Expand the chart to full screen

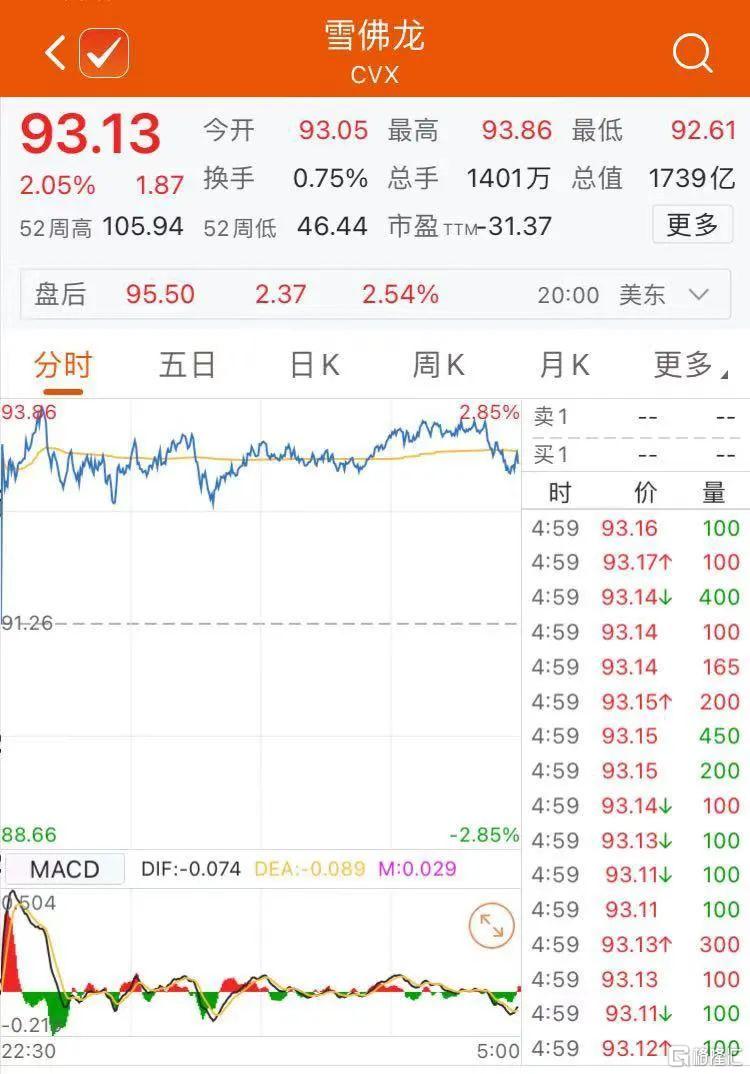[x=491, y=926]
